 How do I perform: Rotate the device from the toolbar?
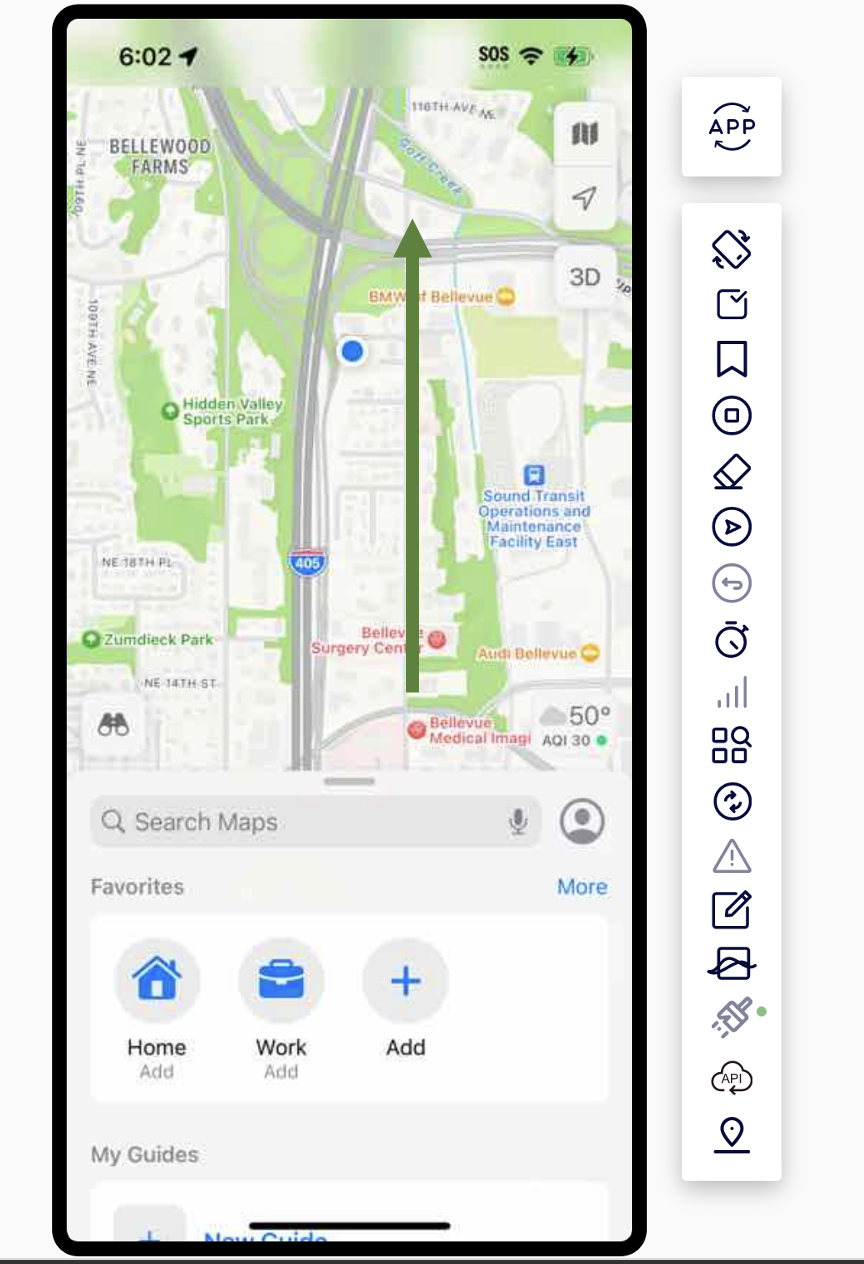coord(732,249)
